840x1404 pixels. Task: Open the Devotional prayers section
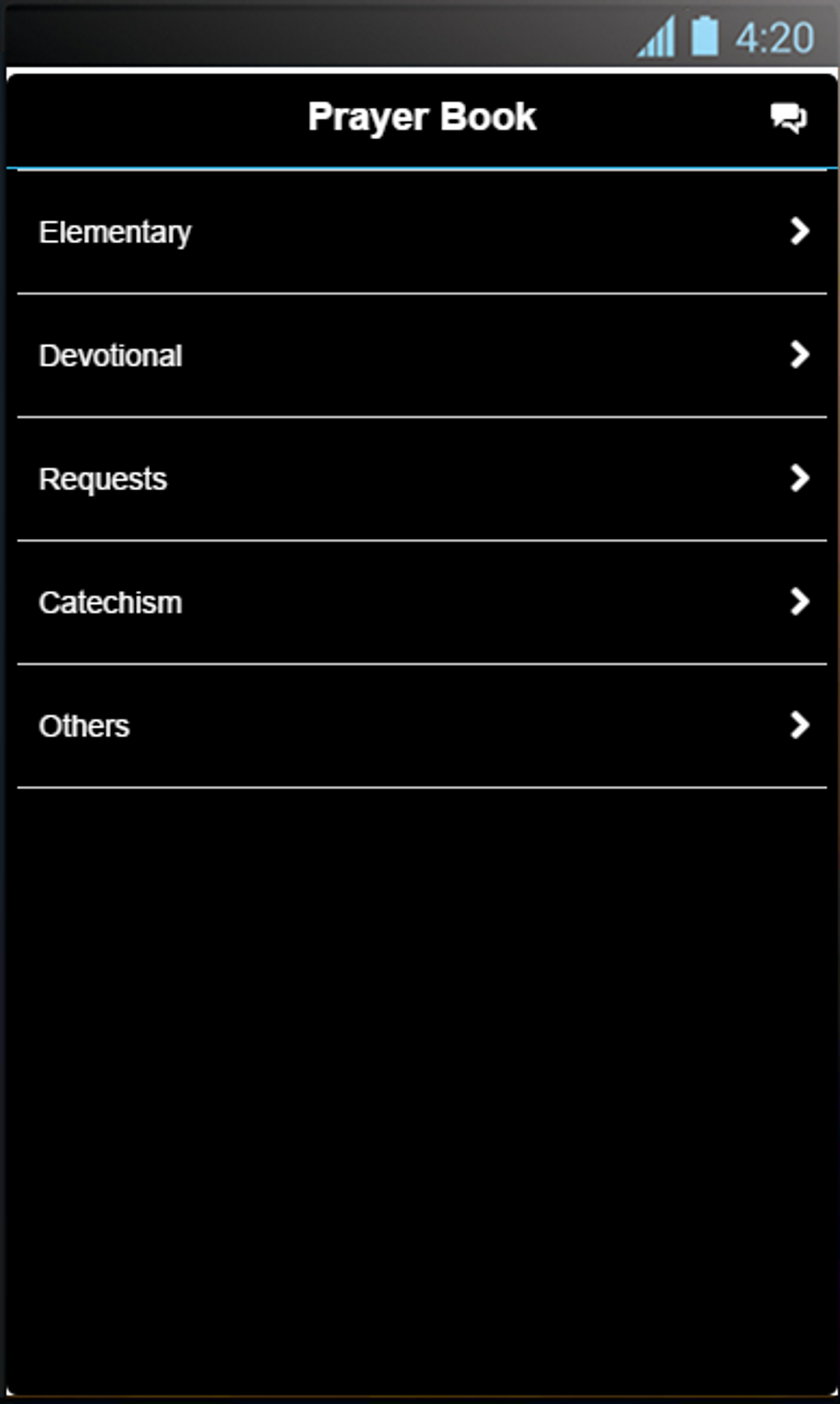[329, 355]
